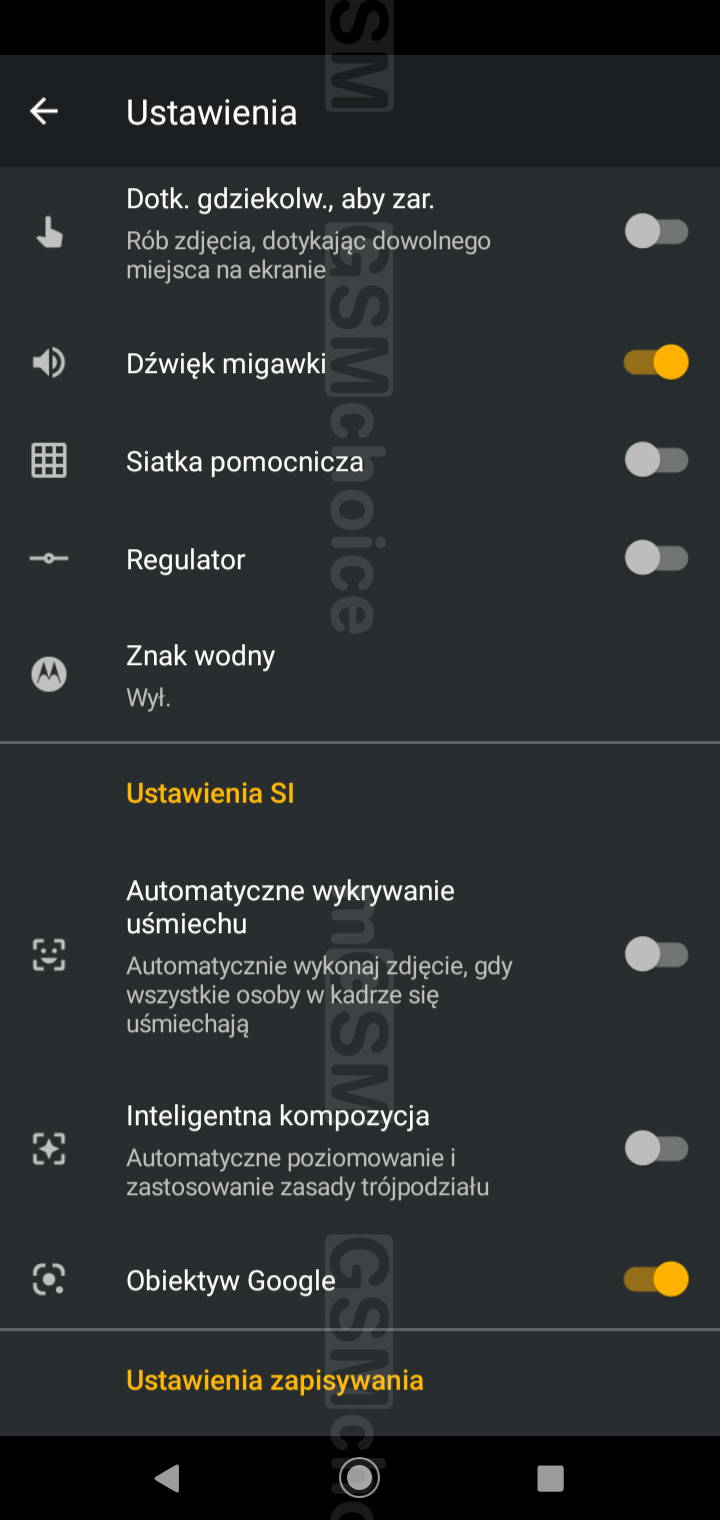720x1520 pixels.
Task: Open recent apps from the navigation bar
Action: click(550, 1478)
